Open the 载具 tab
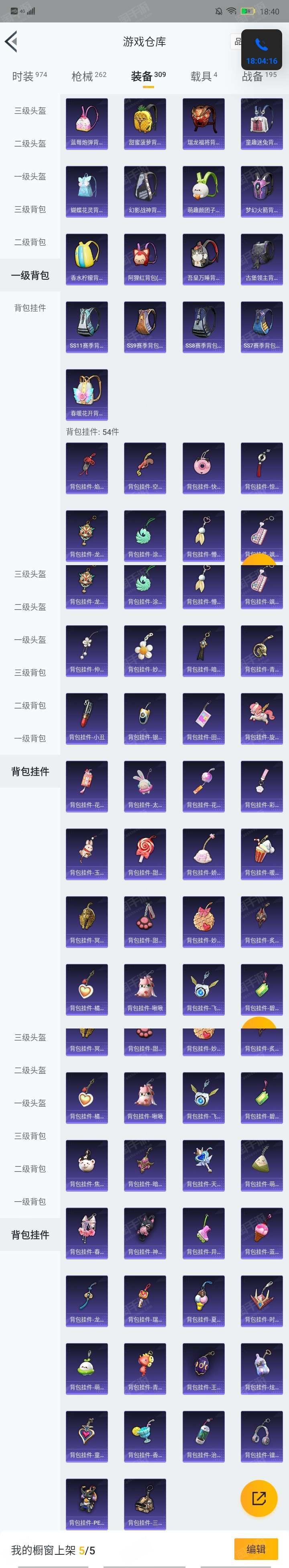The width and height of the screenshot is (289, 1568). click(204, 76)
